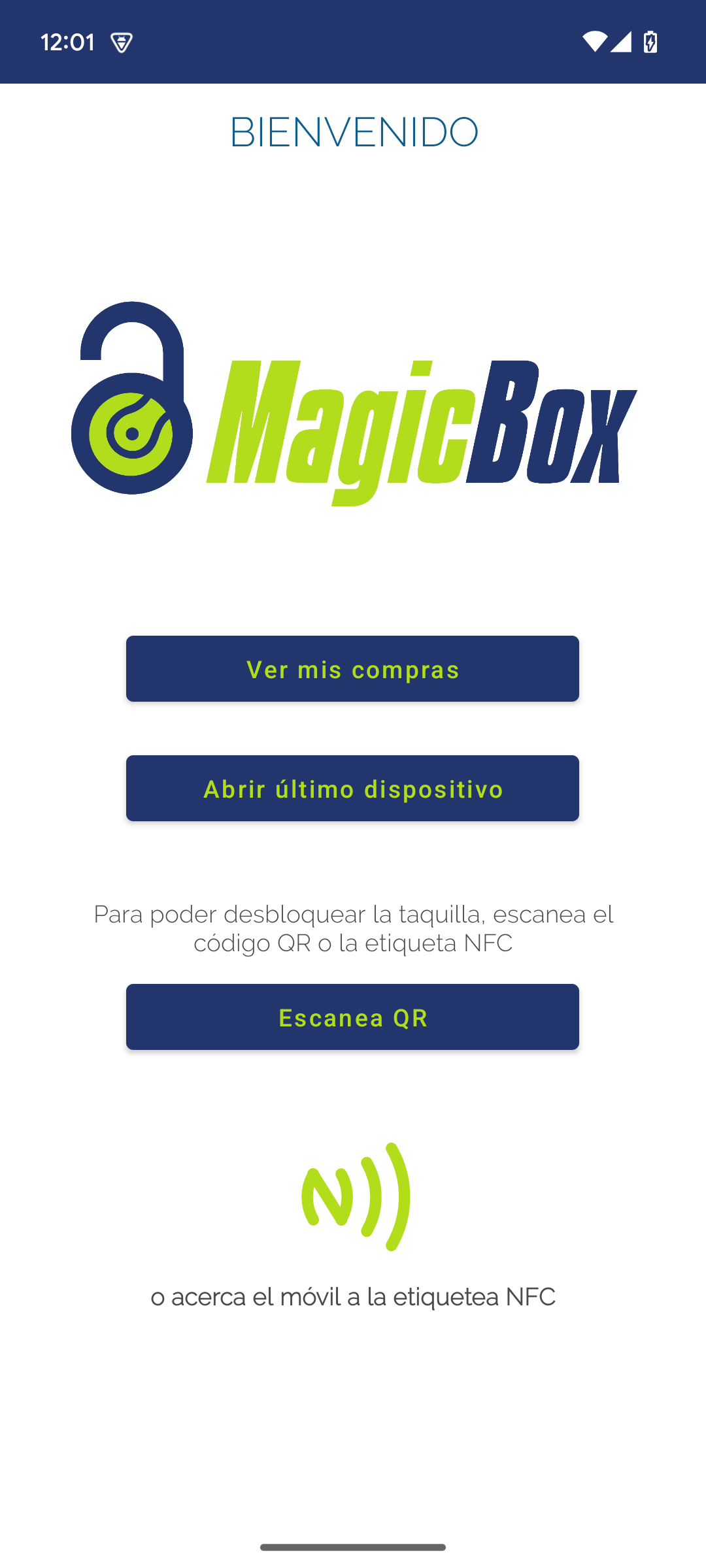The image size is (706, 1568).
Task: Open Ver mis compras
Action: point(352,668)
